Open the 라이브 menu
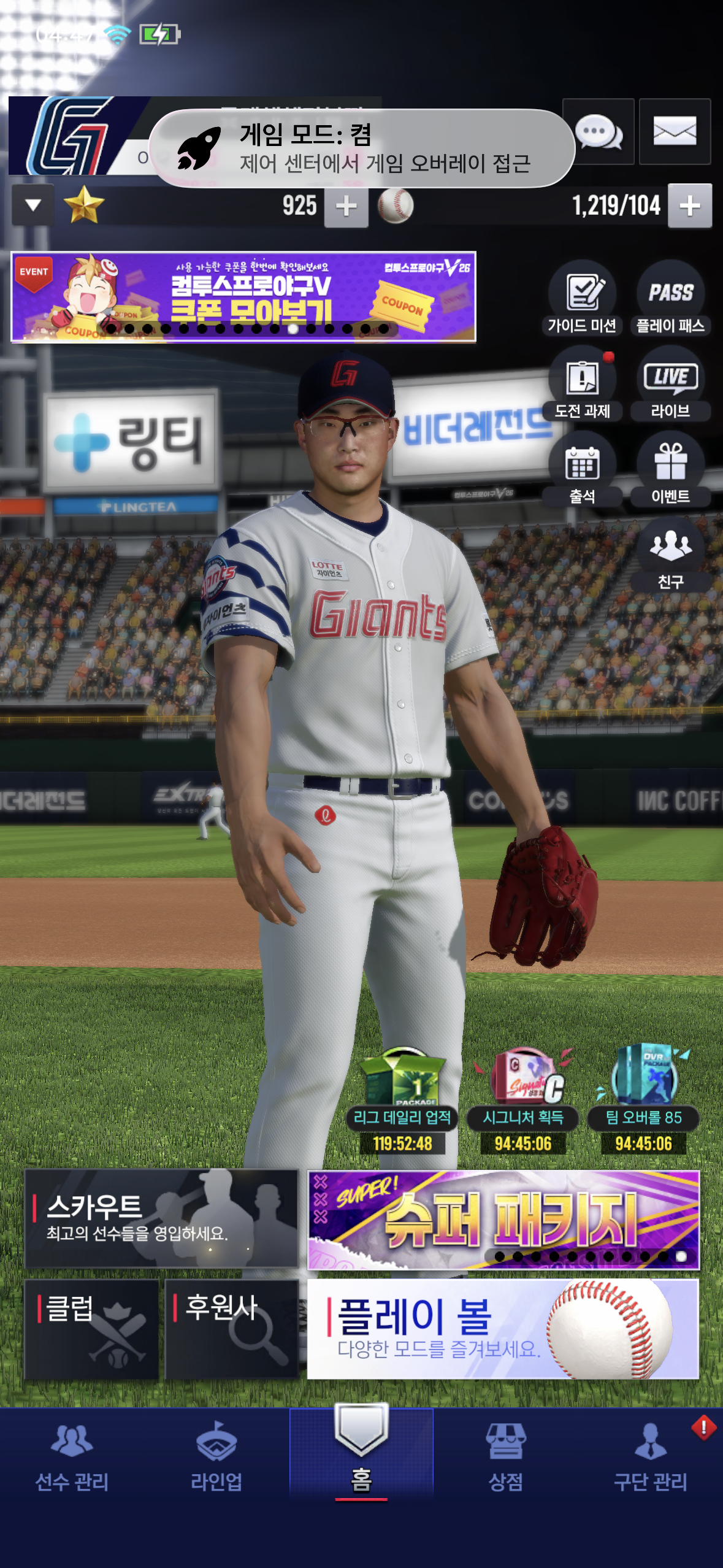Viewport: 723px width, 1568px height. point(670,383)
